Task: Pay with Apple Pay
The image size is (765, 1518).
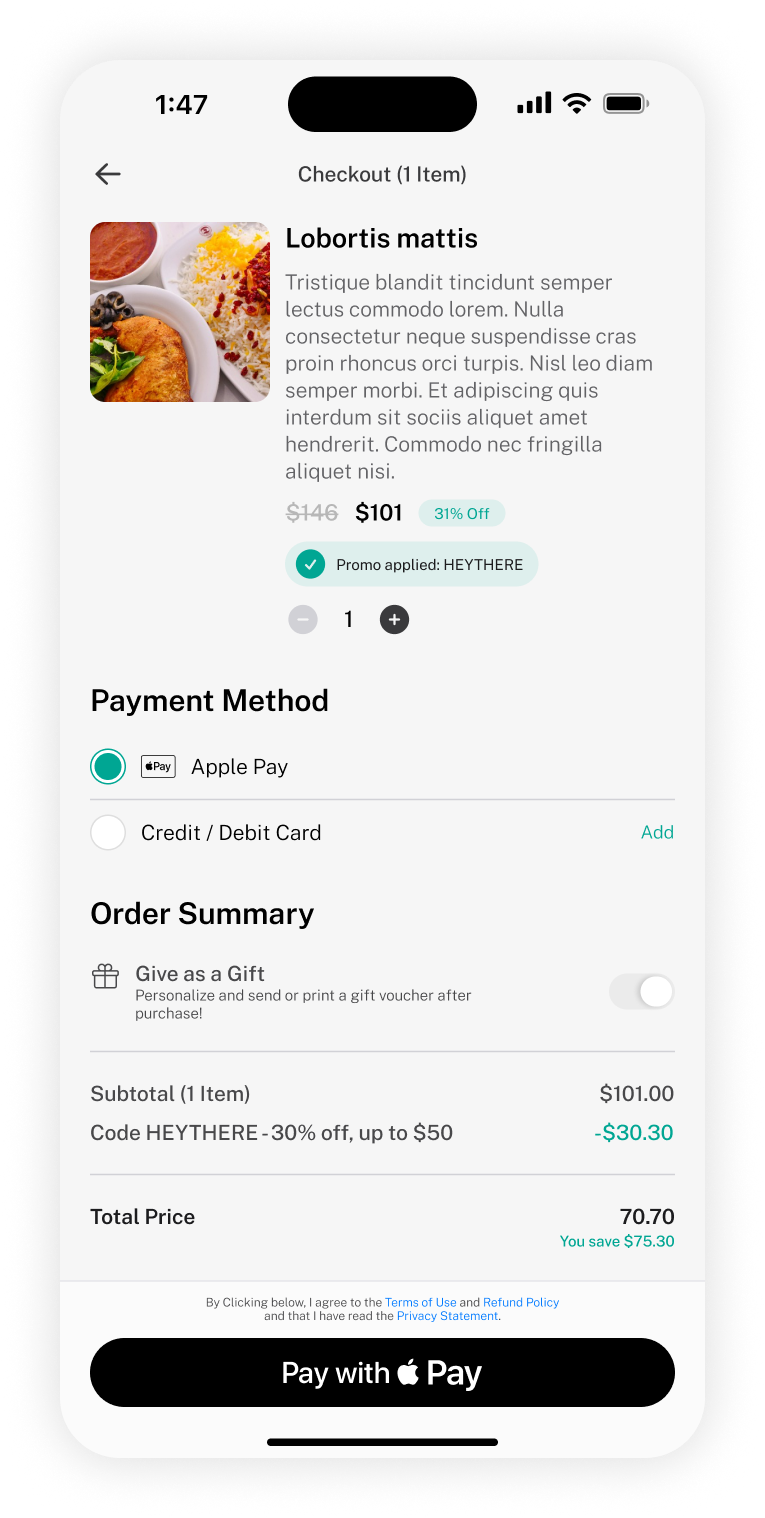Action: pos(382,1373)
